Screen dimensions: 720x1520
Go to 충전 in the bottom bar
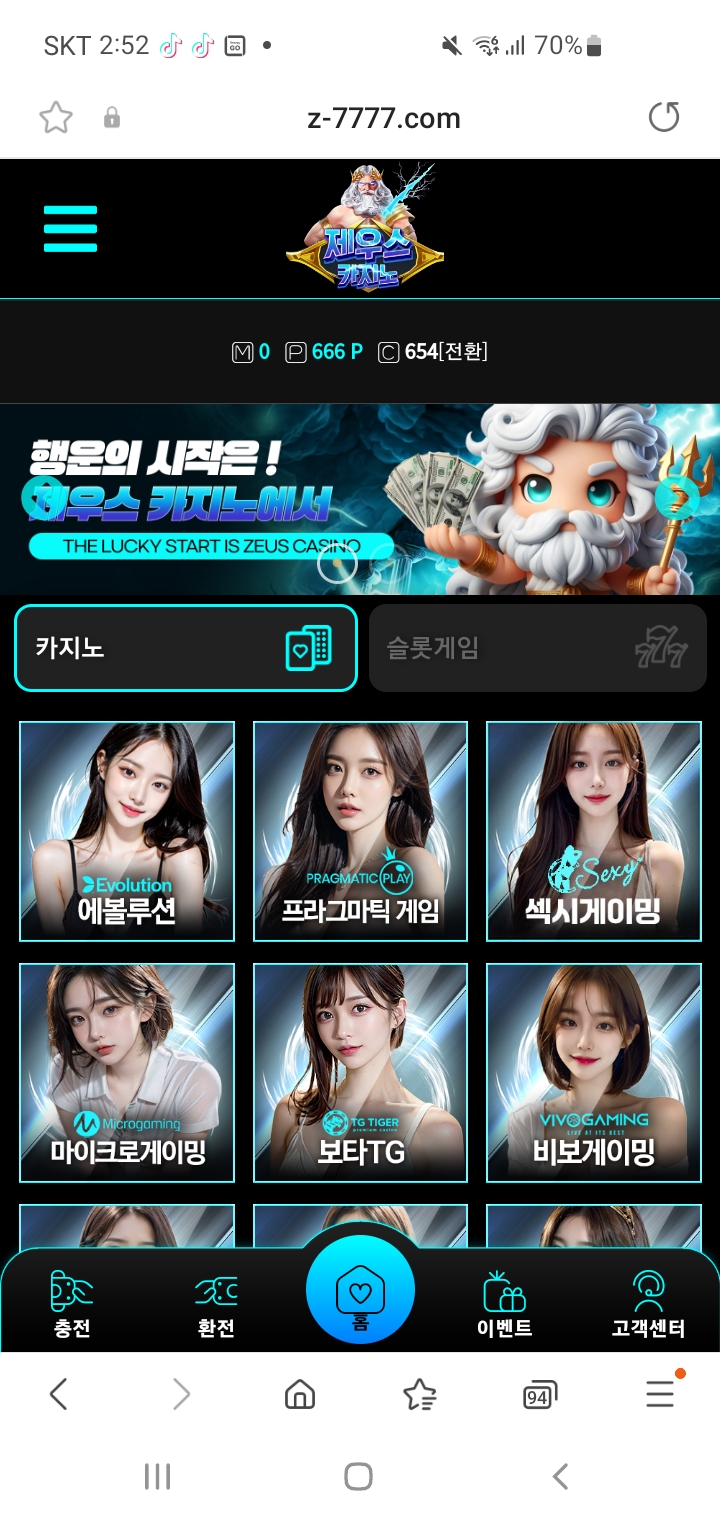coord(72,1304)
